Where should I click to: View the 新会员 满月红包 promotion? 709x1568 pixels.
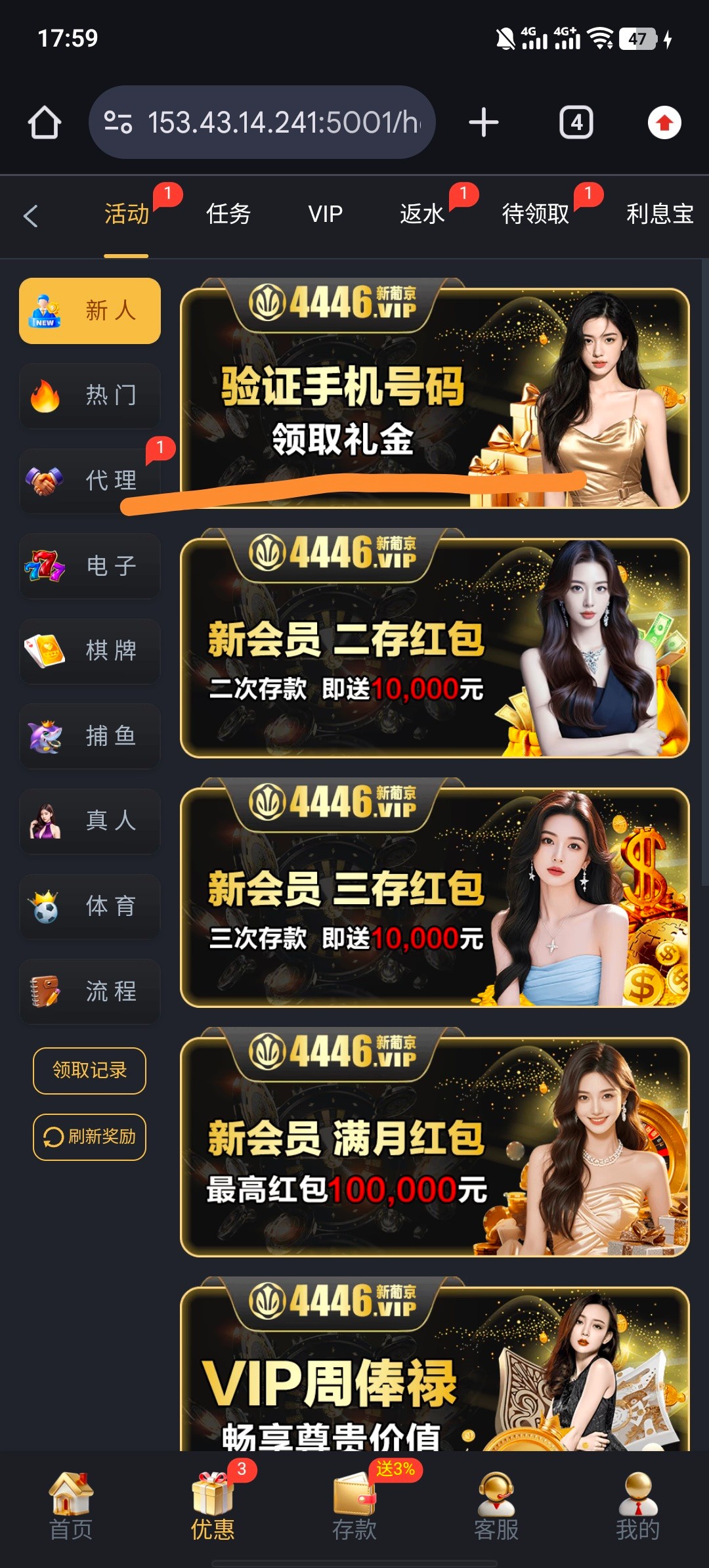pyautogui.click(x=435, y=1147)
